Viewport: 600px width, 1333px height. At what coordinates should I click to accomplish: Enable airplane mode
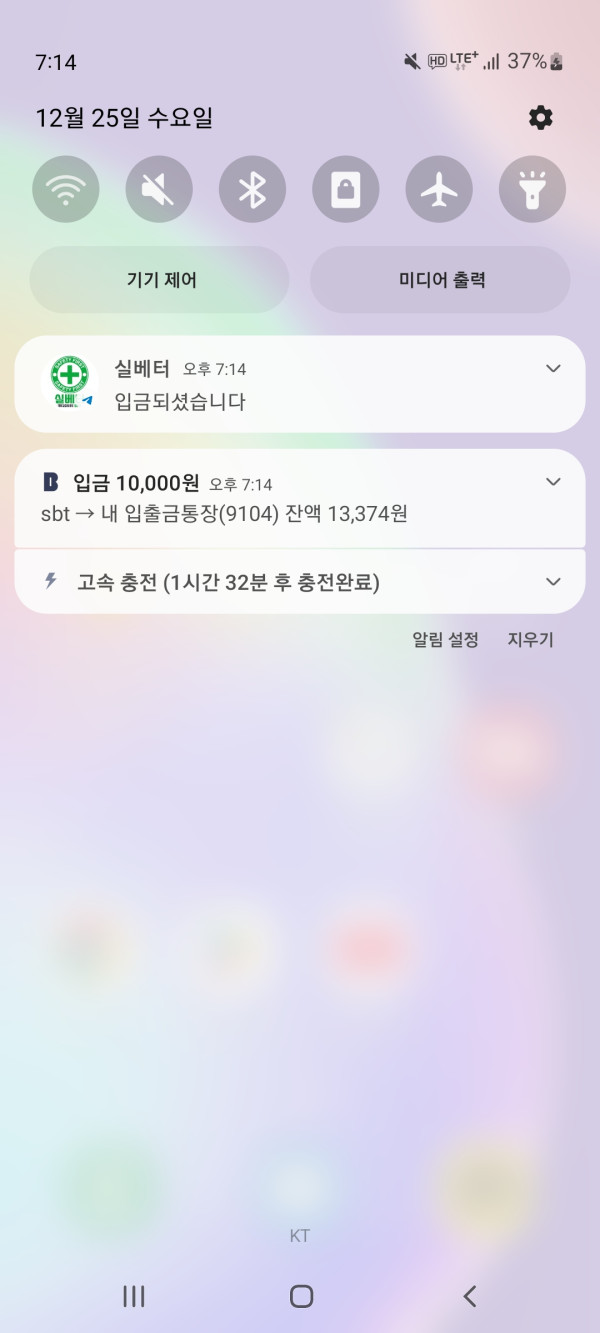[439, 189]
